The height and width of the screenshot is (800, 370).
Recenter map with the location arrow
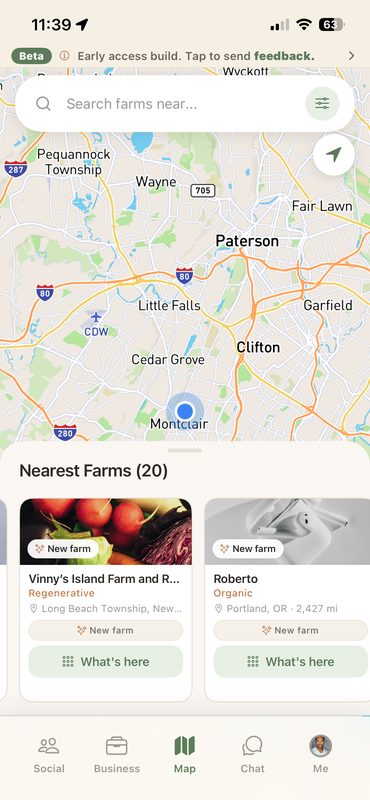point(334,155)
